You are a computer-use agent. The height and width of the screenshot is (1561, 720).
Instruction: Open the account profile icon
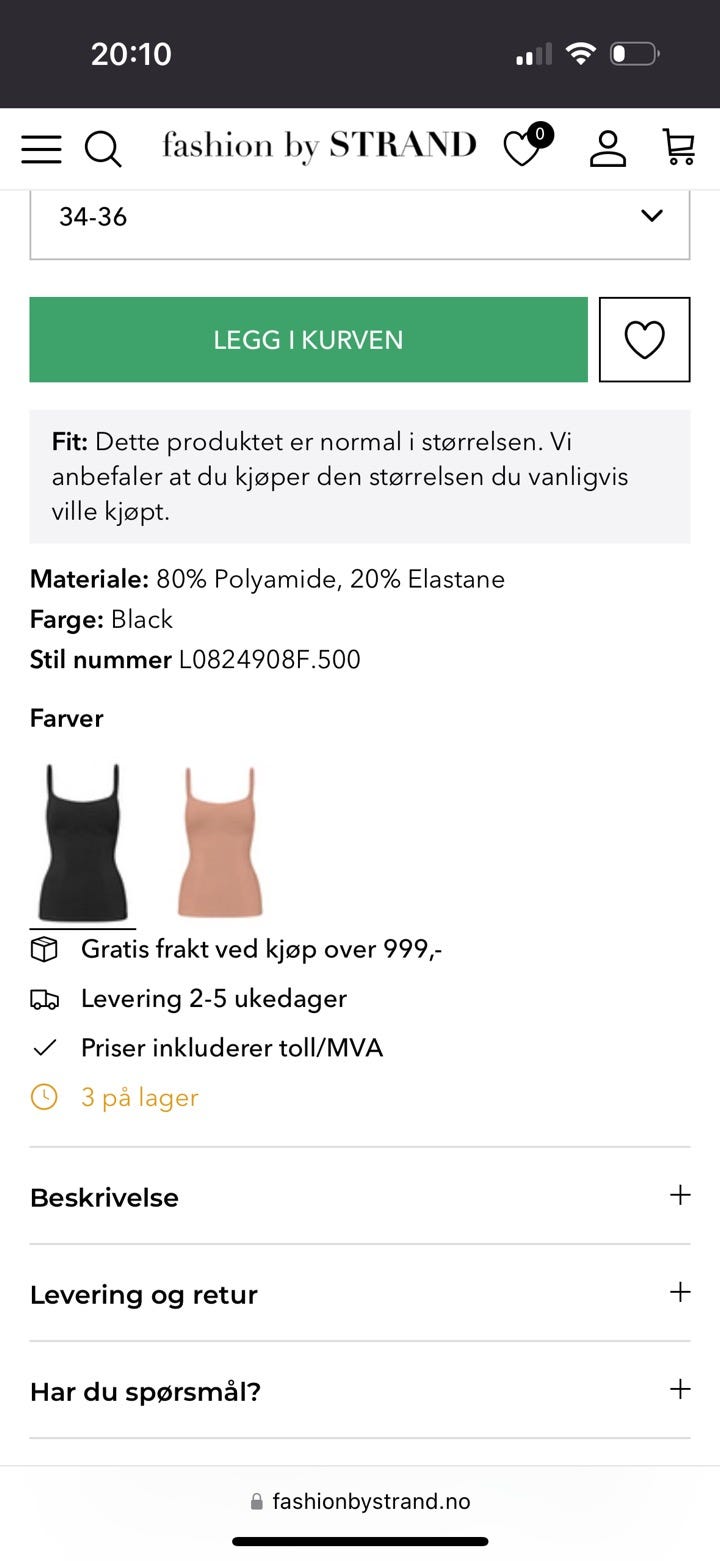(608, 148)
